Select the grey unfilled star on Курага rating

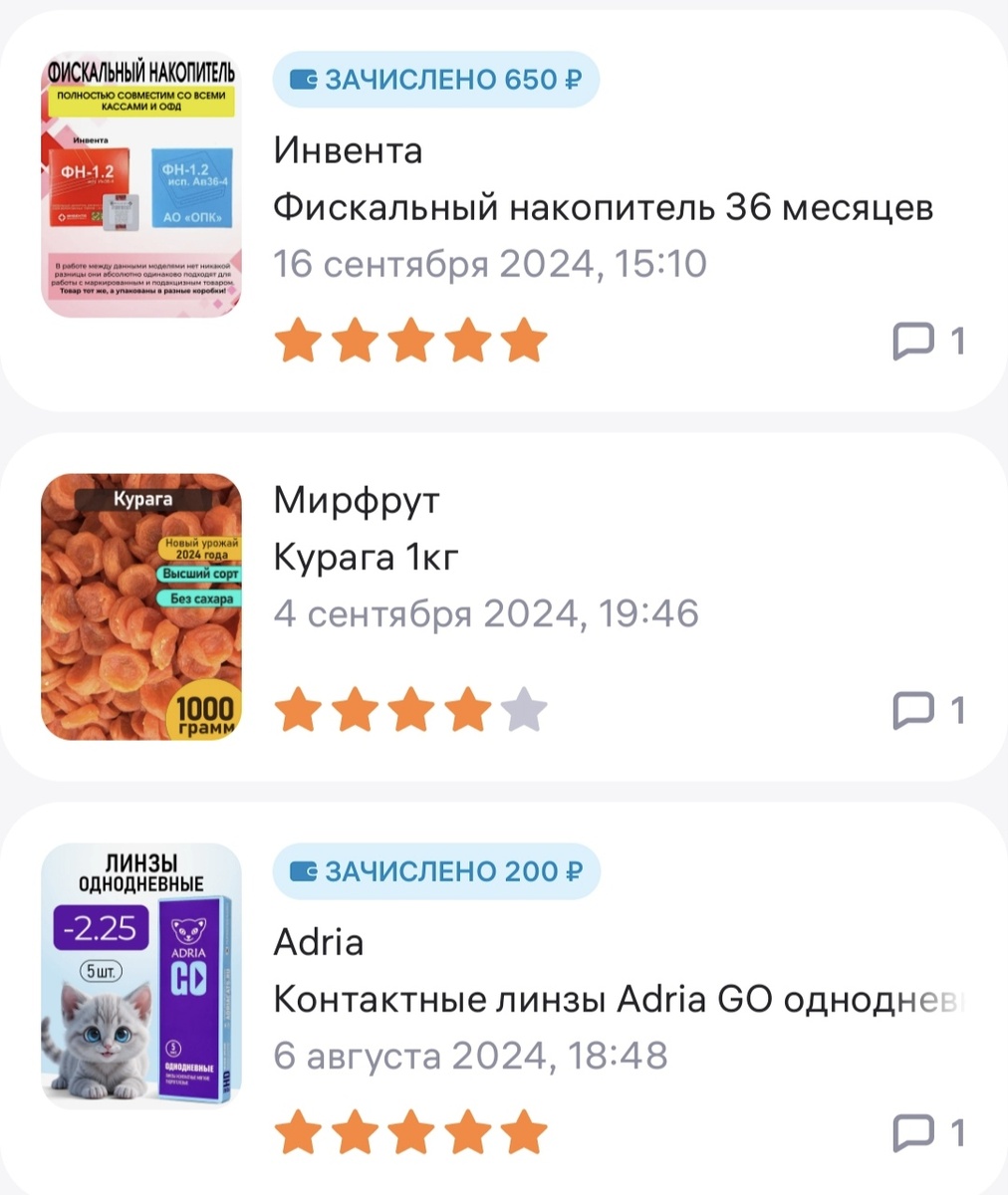[x=526, y=708]
